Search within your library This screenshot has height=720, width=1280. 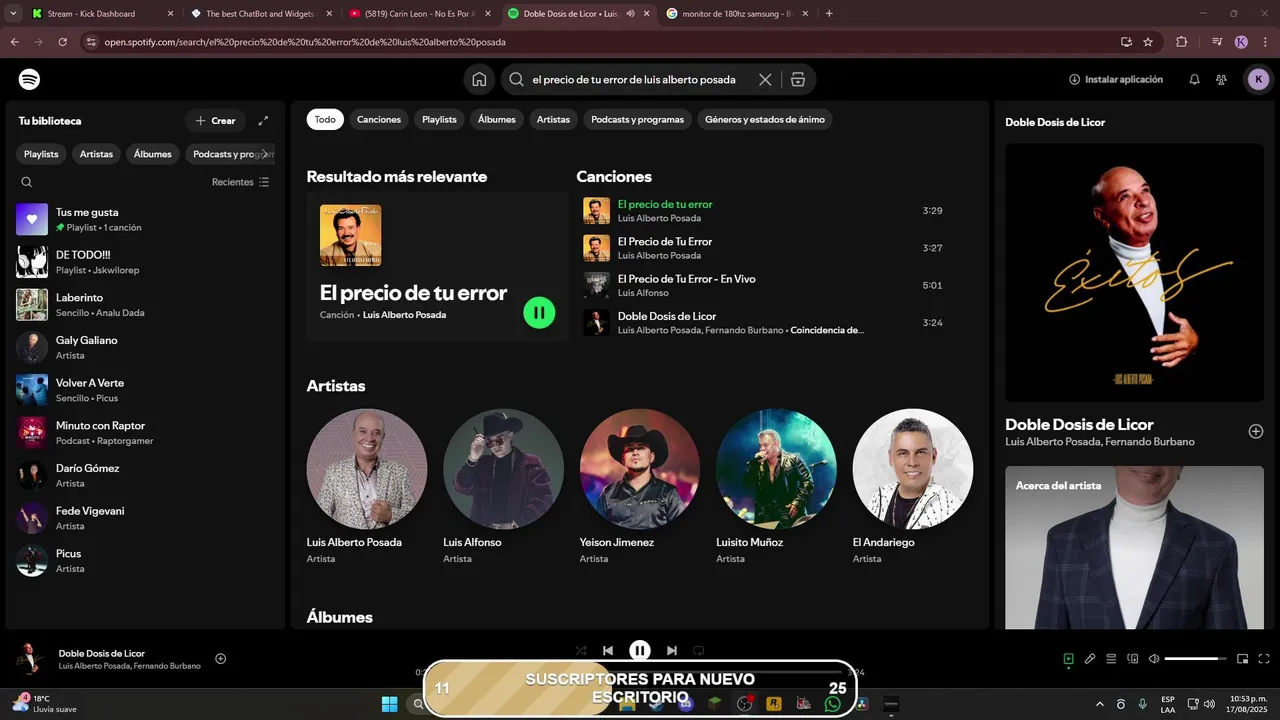click(x=27, y=182)
